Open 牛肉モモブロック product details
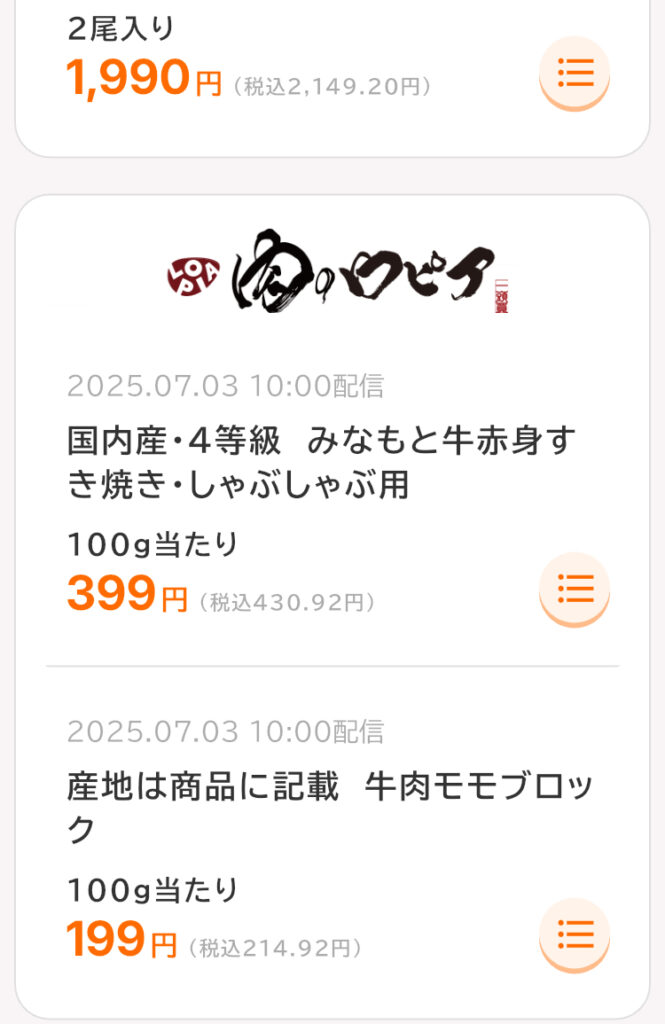 point(330,807)
